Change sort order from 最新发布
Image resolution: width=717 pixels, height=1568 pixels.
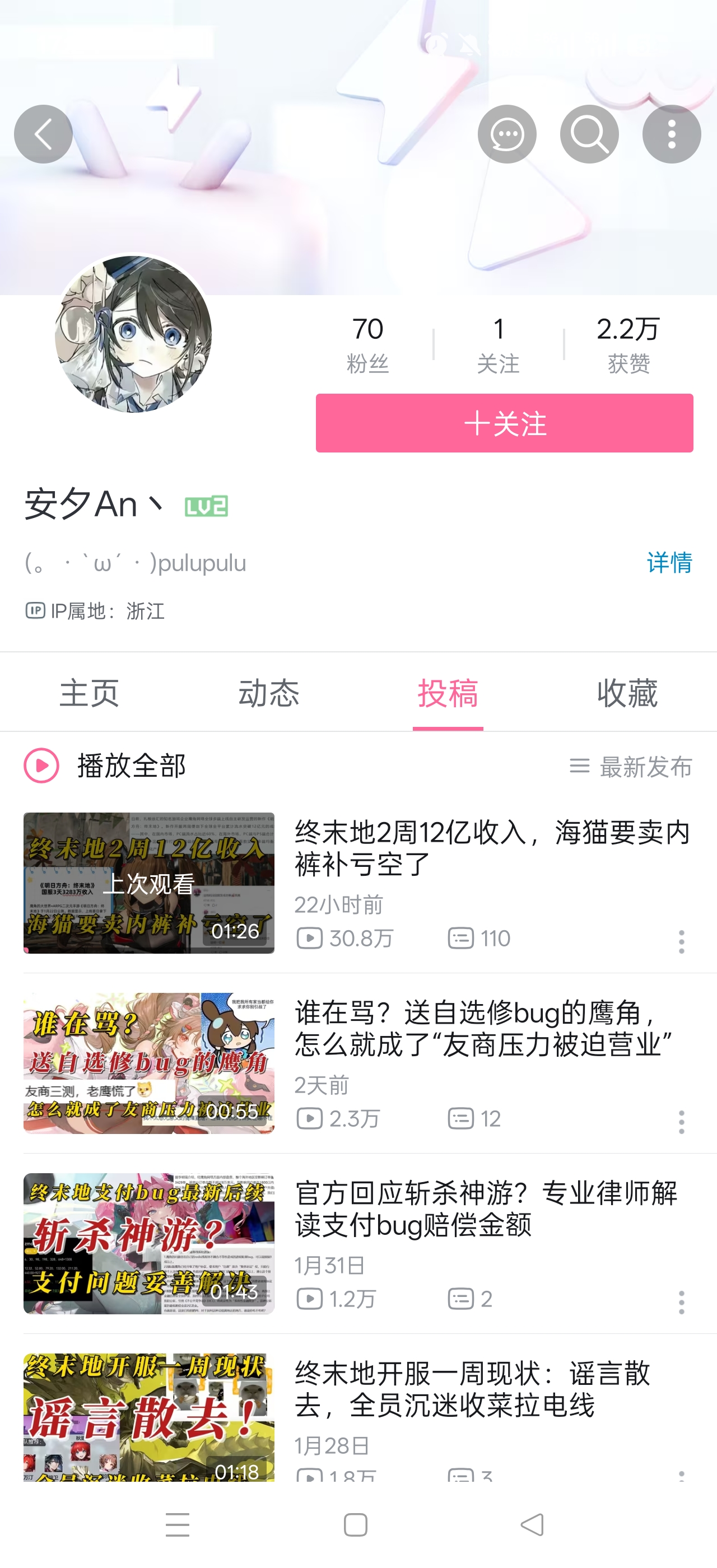631,766
